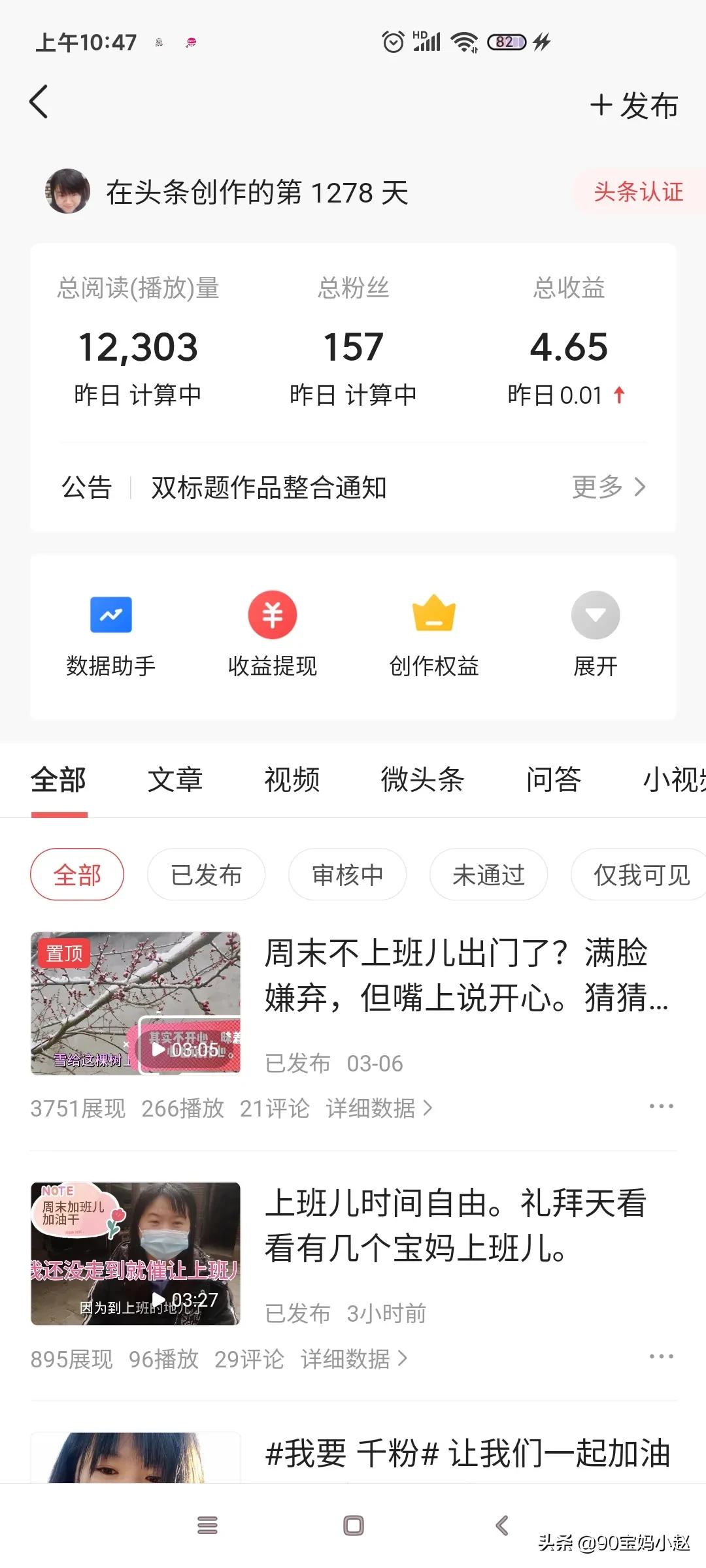706x1568 pixels.
Task: Open 详细数据 for the 266播放 video
Action: tap(379, 1109)
